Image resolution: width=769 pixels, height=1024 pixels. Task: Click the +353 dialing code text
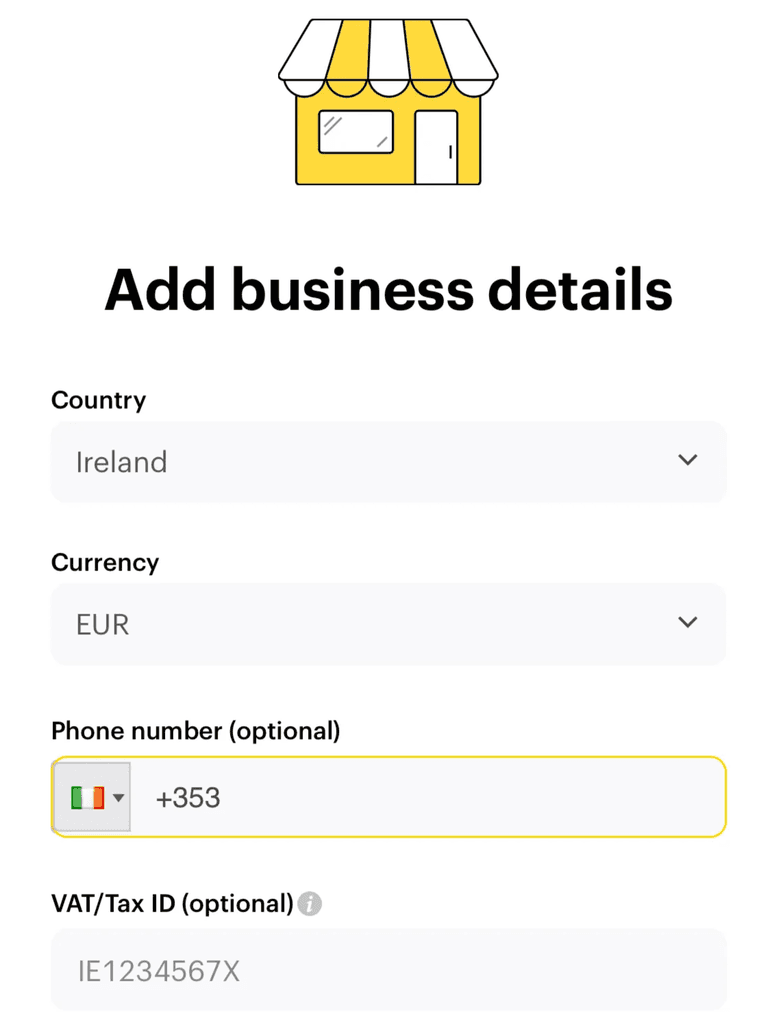point(188,797)
